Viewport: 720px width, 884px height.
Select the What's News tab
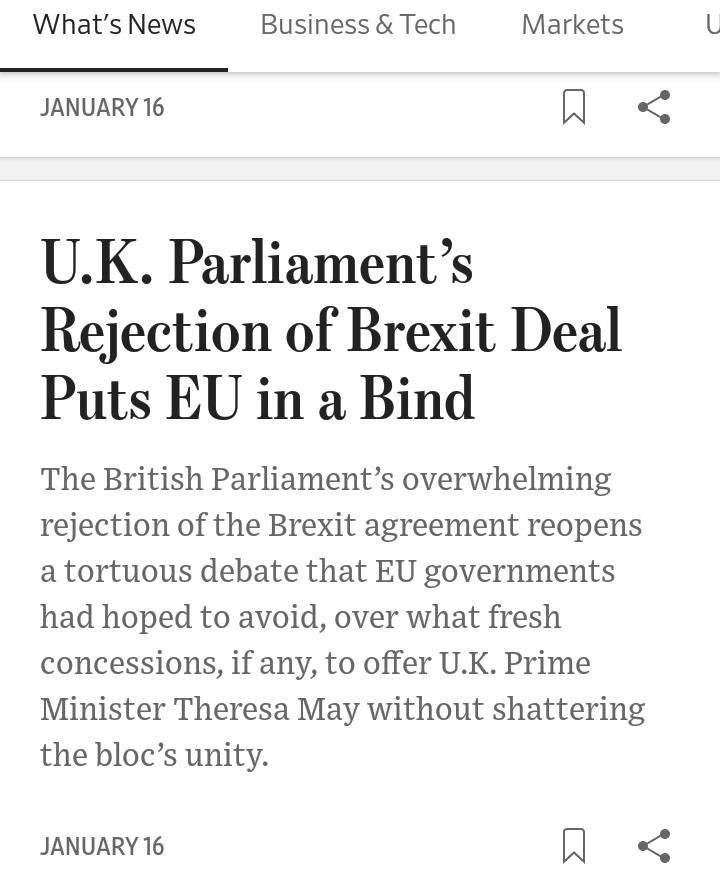point(114,25)
